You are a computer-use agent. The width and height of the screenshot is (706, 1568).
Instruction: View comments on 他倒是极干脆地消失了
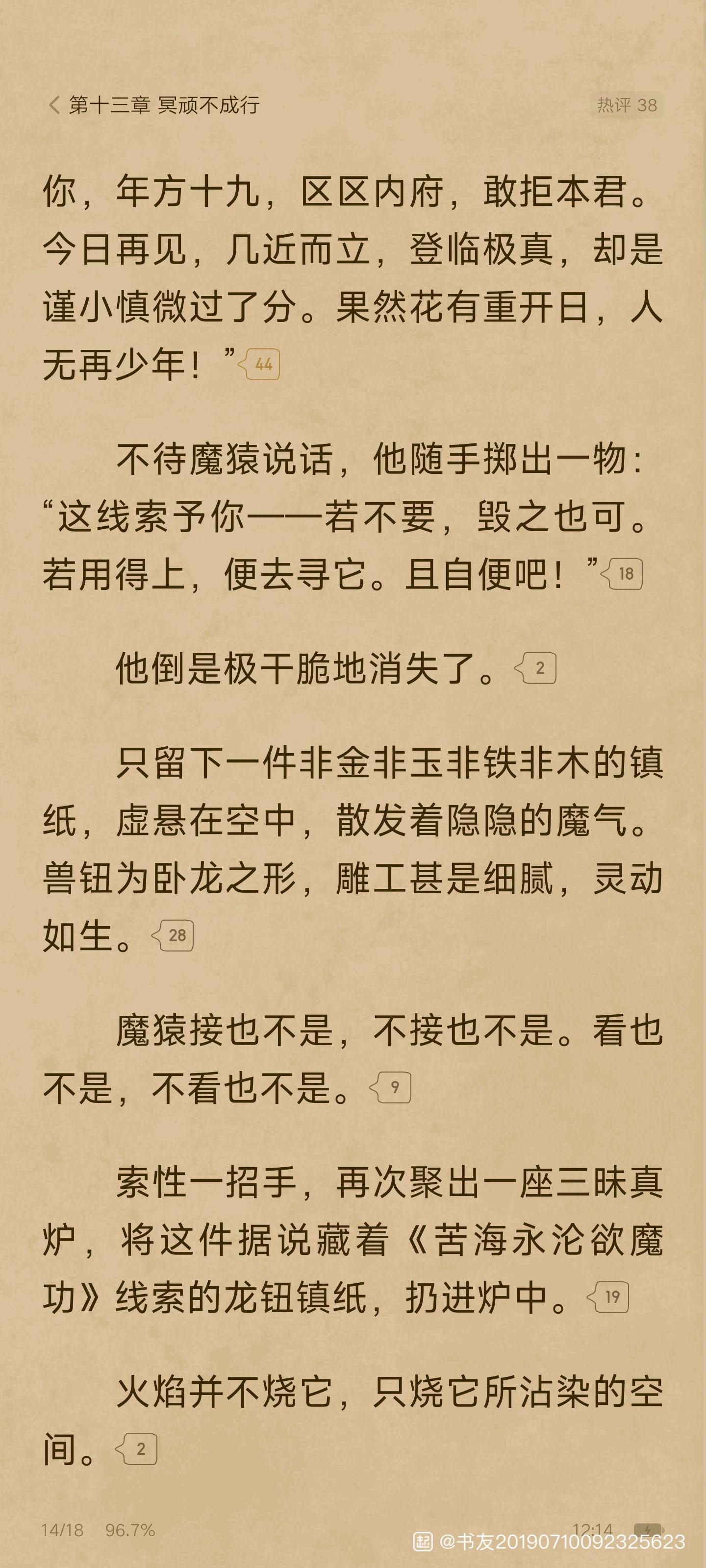537,668
